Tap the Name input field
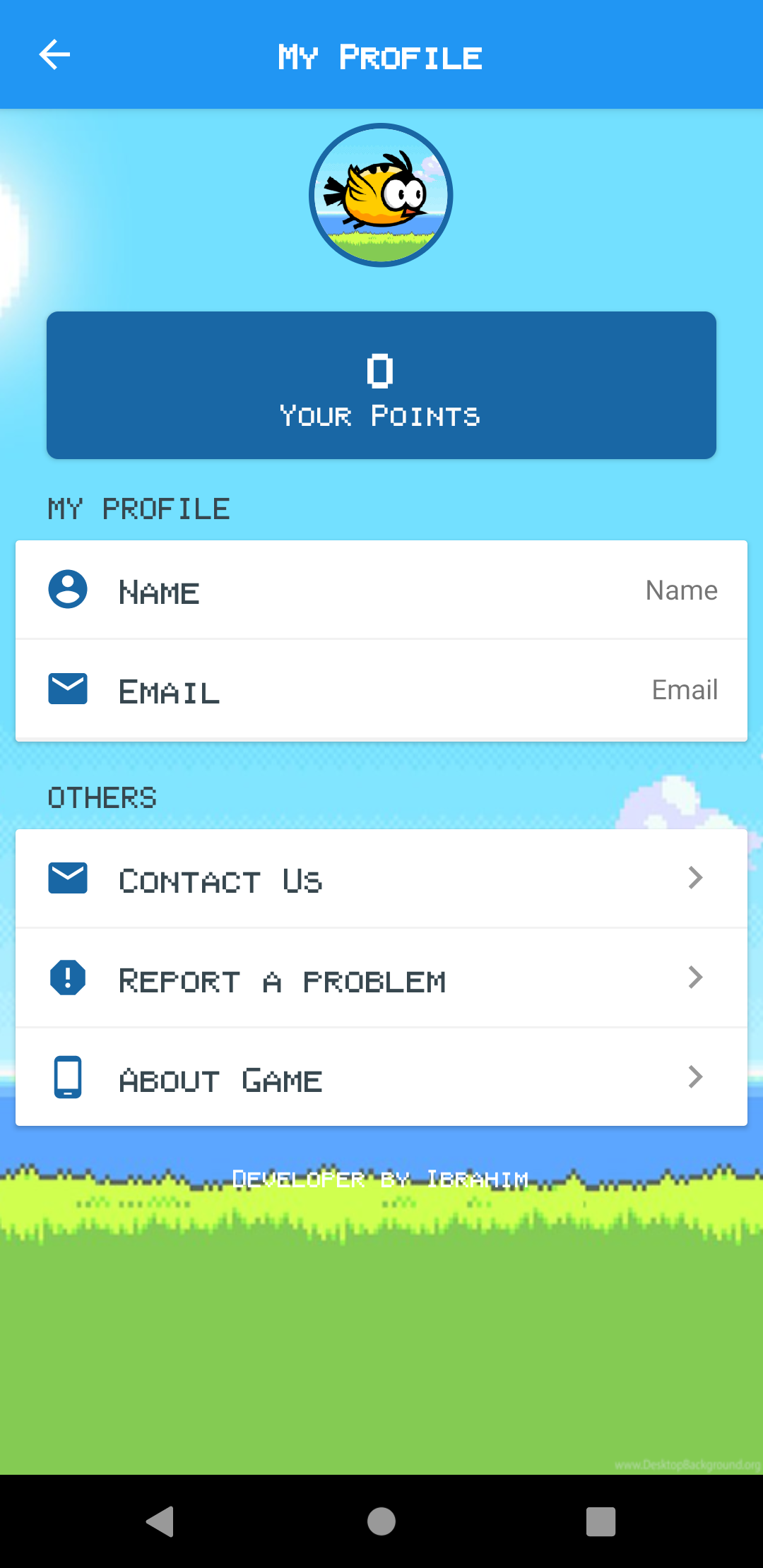Screen dimensions: 763x1568 680,590
